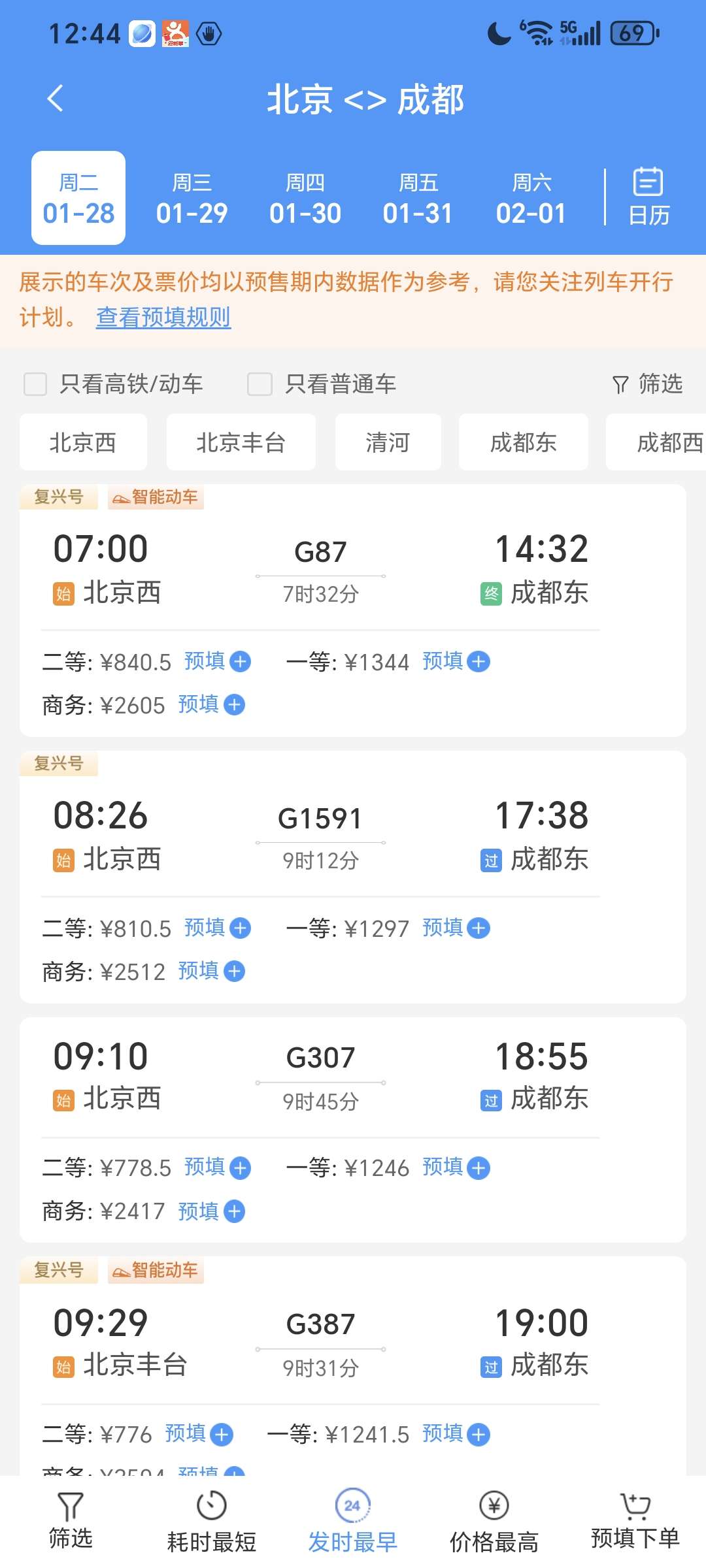Open the 查看预填规则 link
706x1568 pixels.
click(163, 318)
